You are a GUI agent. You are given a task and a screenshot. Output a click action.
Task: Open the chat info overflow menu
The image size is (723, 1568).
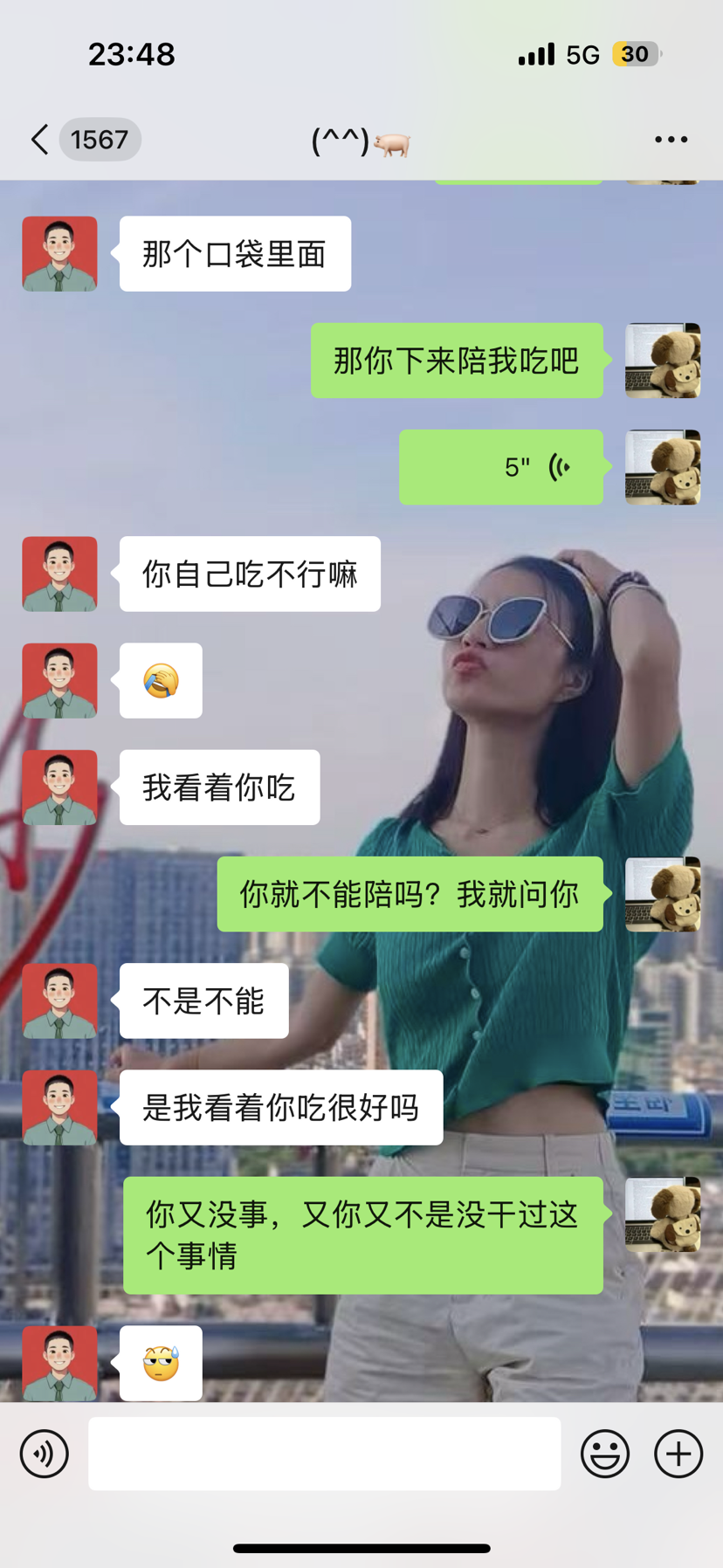pos(671,140)
